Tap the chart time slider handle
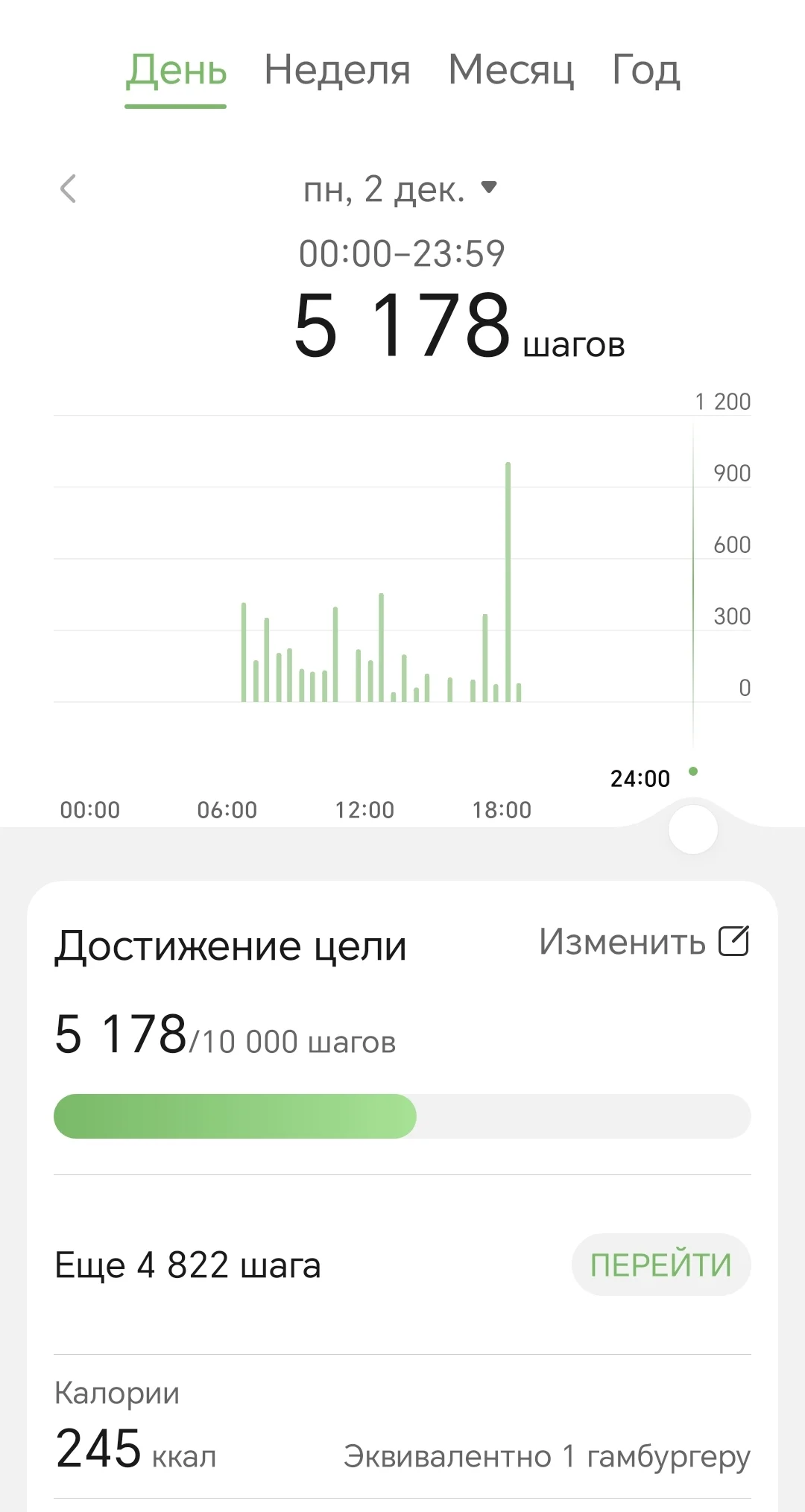The width and height of the screenshot is (805, 1512). [692, 829]
